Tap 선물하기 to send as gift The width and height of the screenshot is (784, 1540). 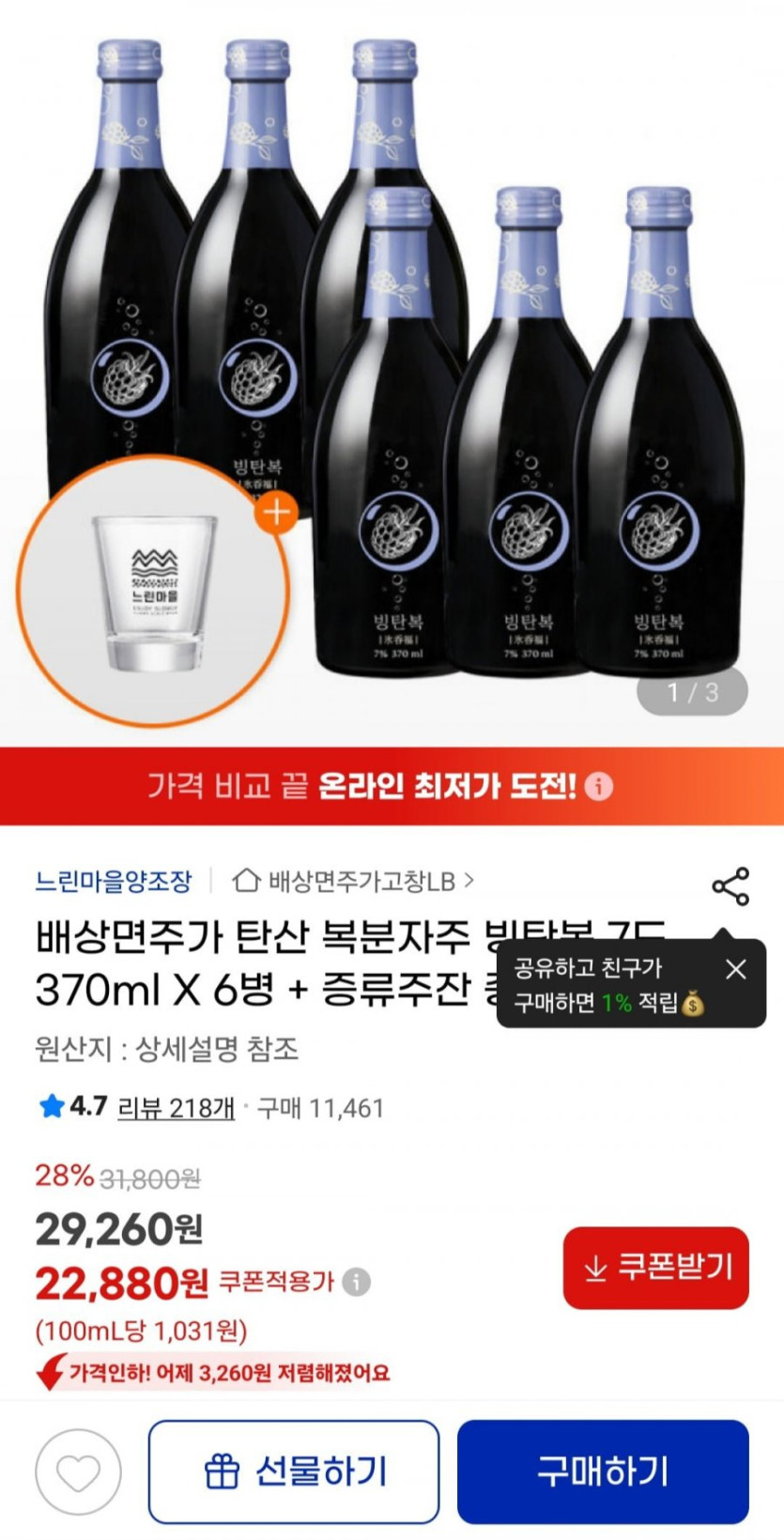point(294,1471)
